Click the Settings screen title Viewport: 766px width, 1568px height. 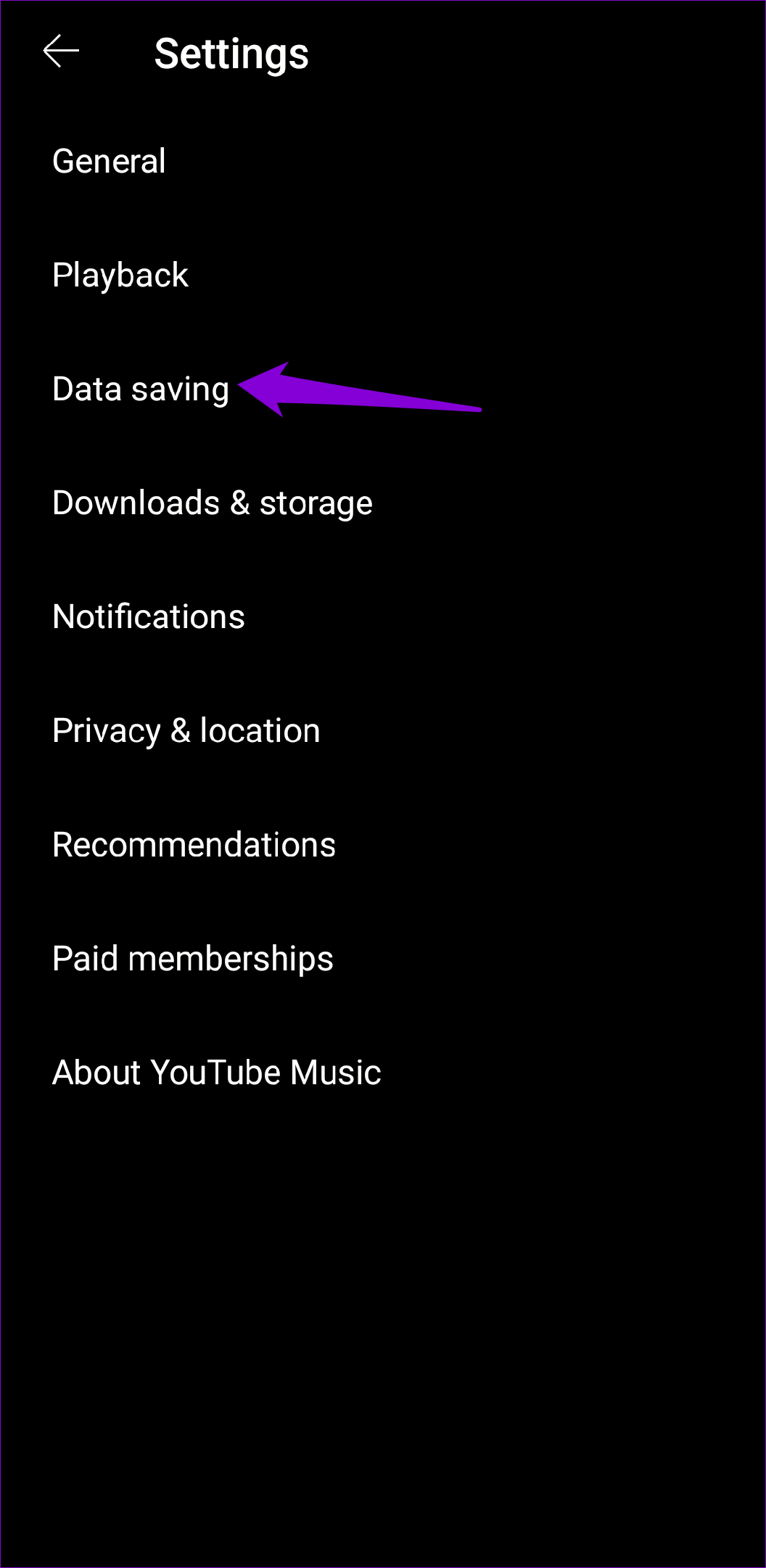[231, 52]
